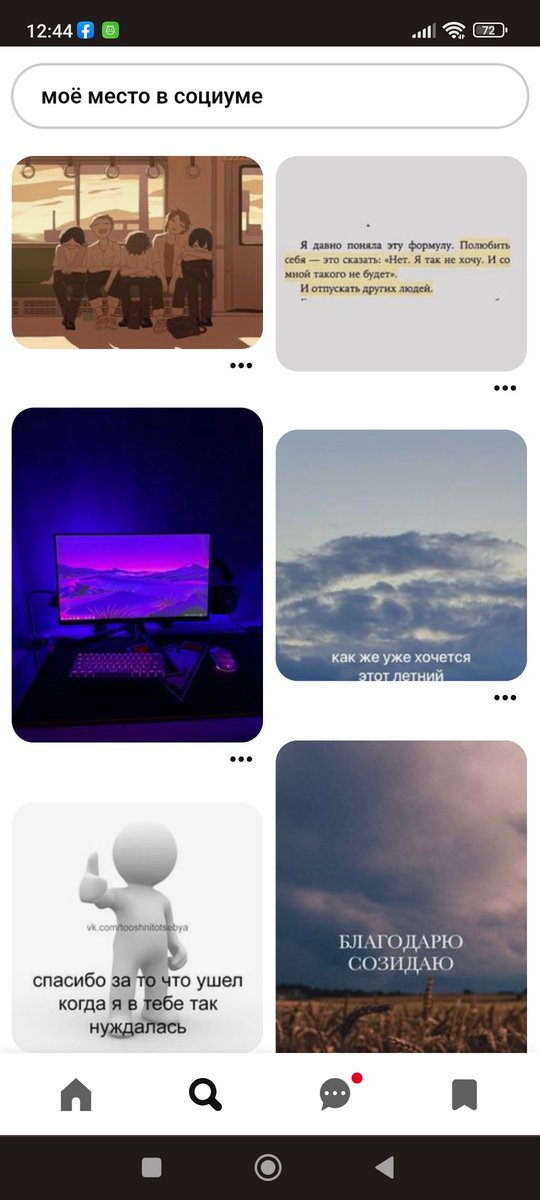This screenshot has width=540, height=1200.
Task: Open options menu under the gaming setup pin
Action: (x=241, y=759)
